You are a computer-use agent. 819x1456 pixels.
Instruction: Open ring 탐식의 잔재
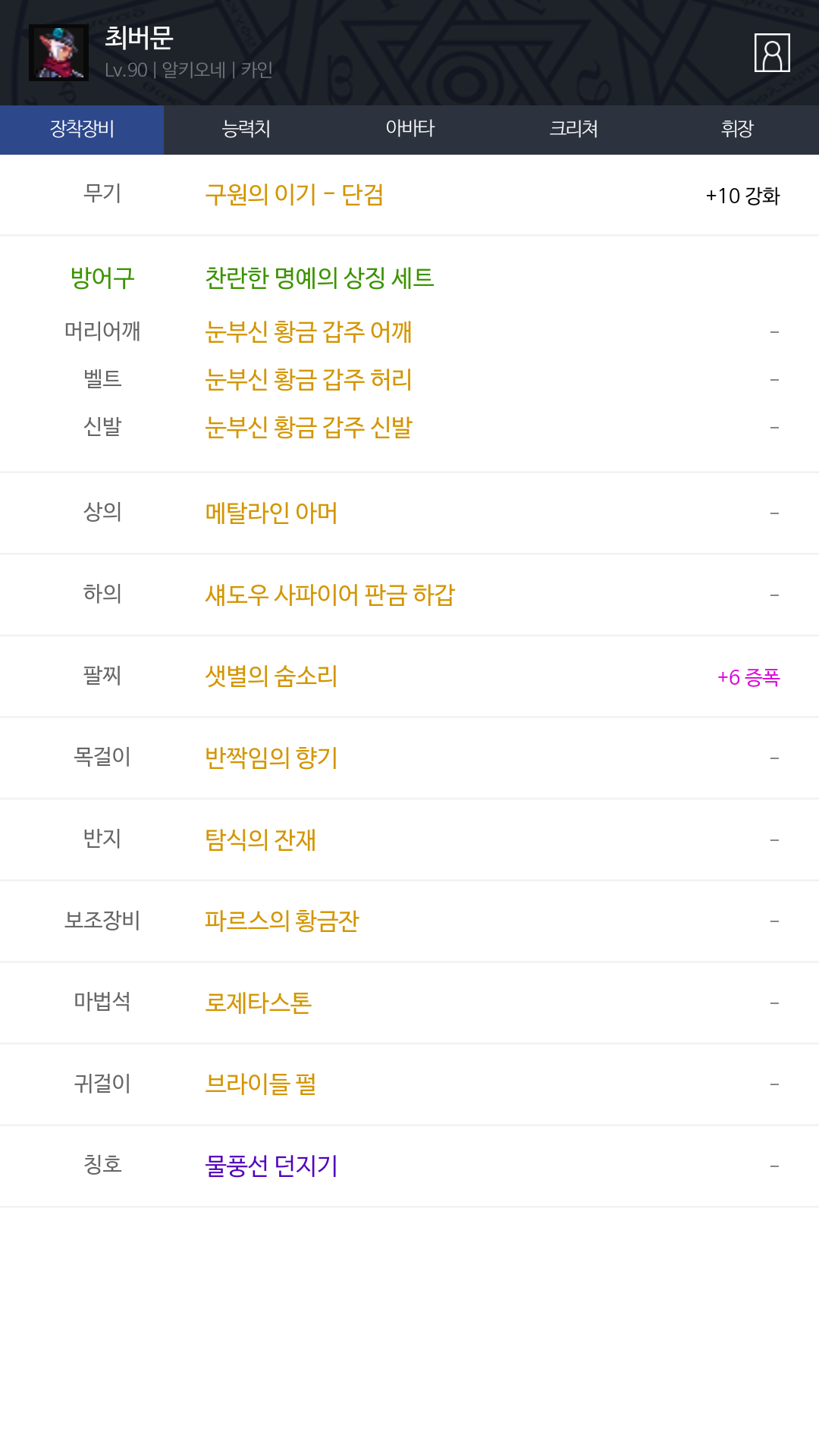coord(260,839)
